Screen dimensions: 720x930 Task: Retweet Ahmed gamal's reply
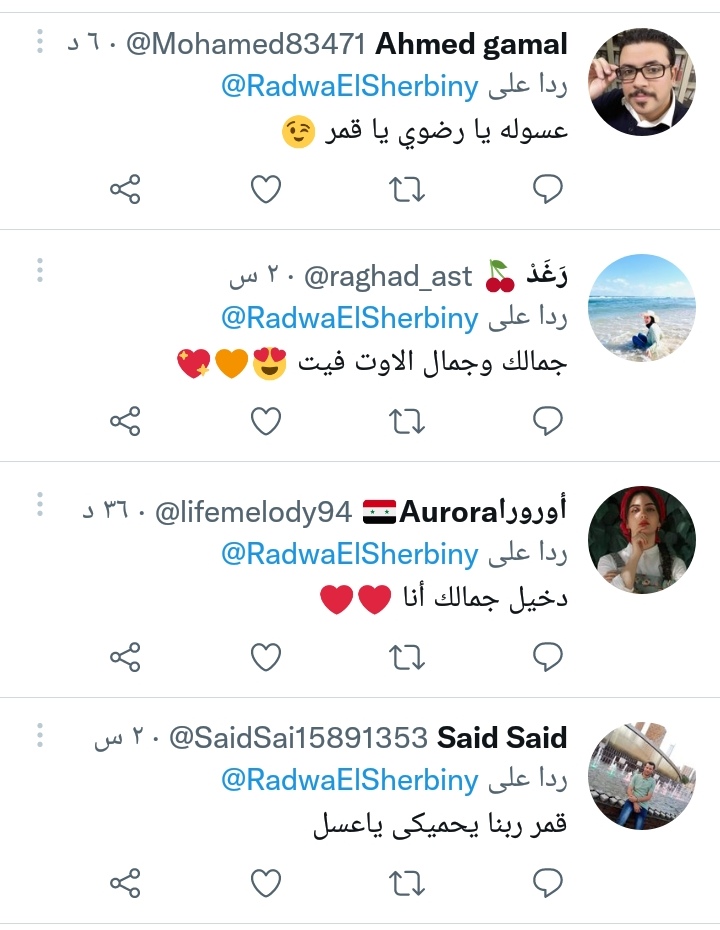point(407,189)
